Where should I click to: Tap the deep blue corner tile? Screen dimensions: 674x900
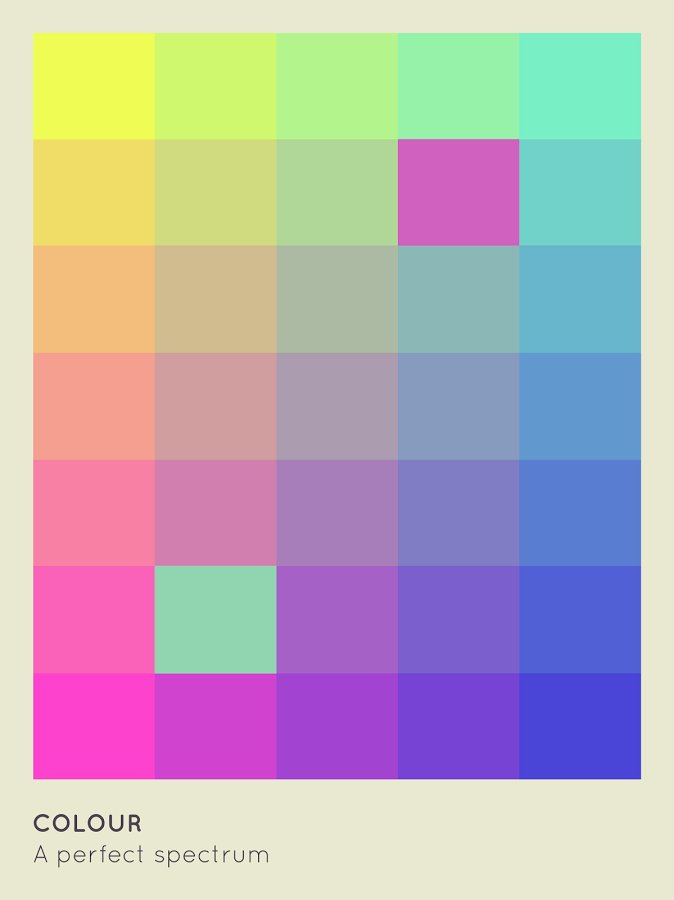(580, 726)
